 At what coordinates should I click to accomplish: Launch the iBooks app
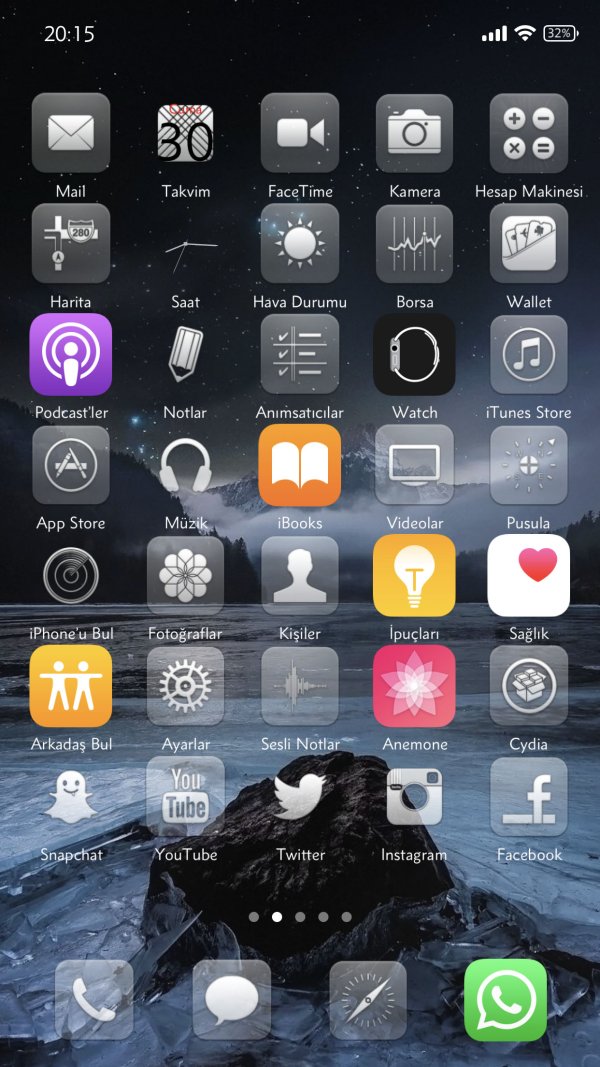(x=300, y=465)
